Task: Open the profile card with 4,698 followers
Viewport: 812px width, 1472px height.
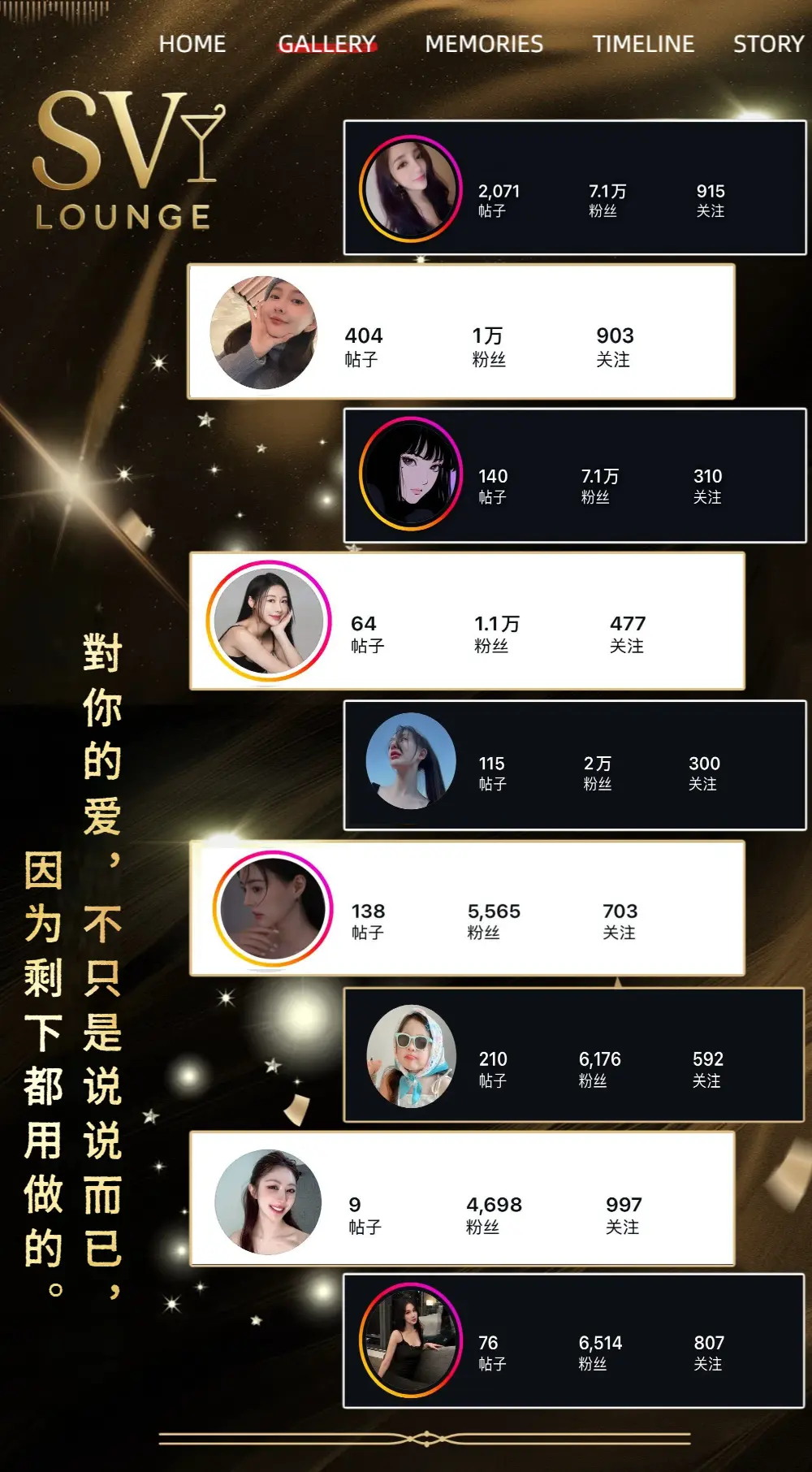Action: 461,1199
